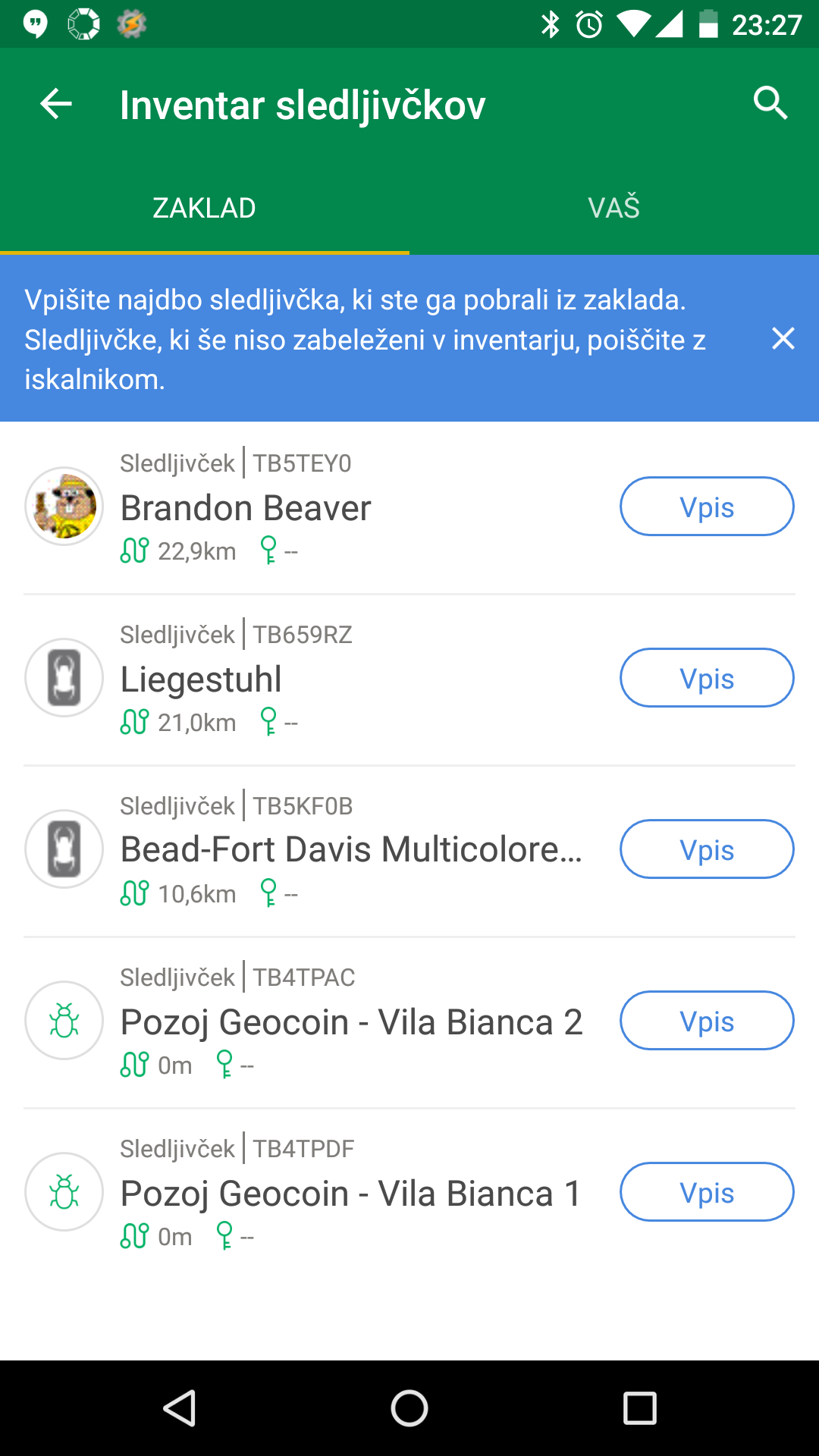Switch to the VAŠ tab
This screenshot has height=1456, width=819.
[614, 208]
